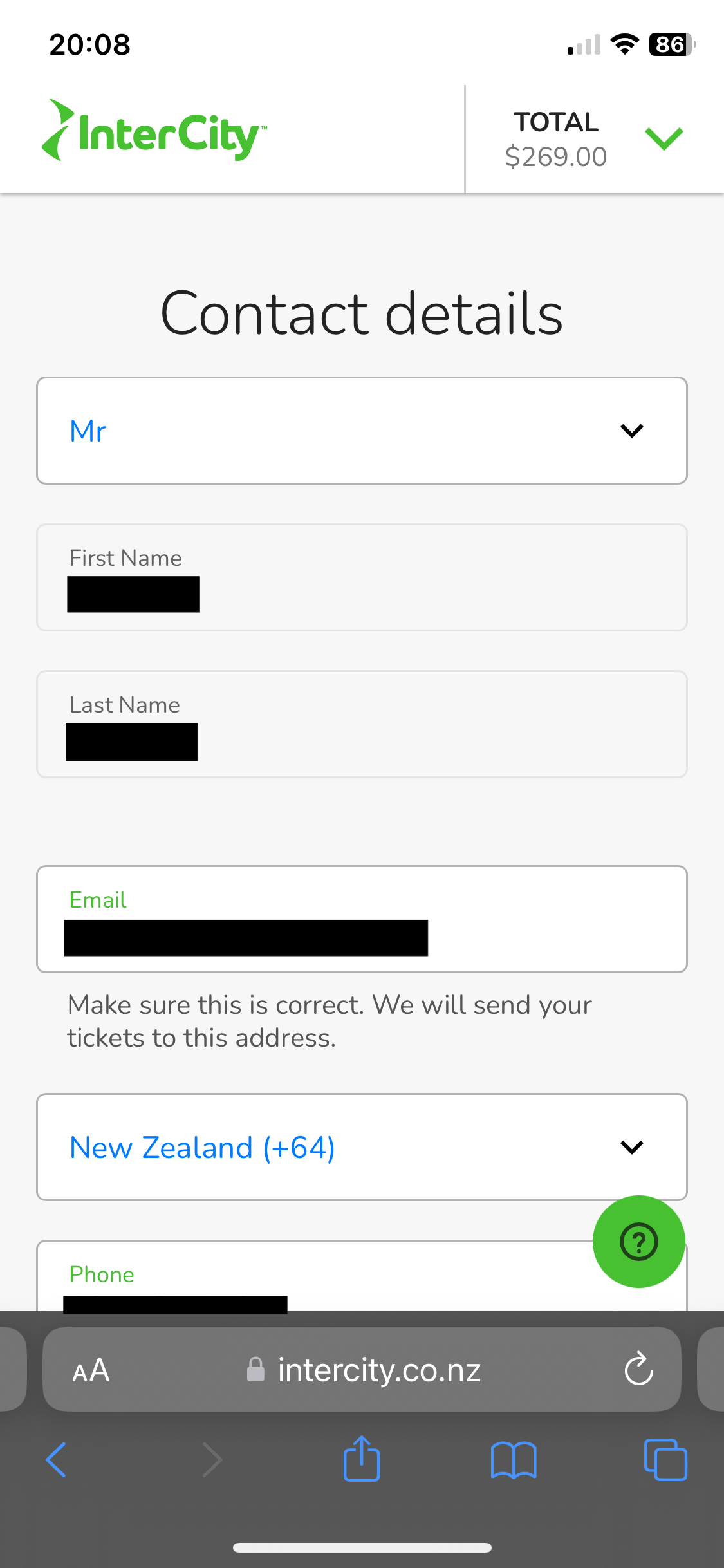Screen dimensions: 724x1568
Task: Tap the intercity.co.nz address bar
Action: (378, 1370)
